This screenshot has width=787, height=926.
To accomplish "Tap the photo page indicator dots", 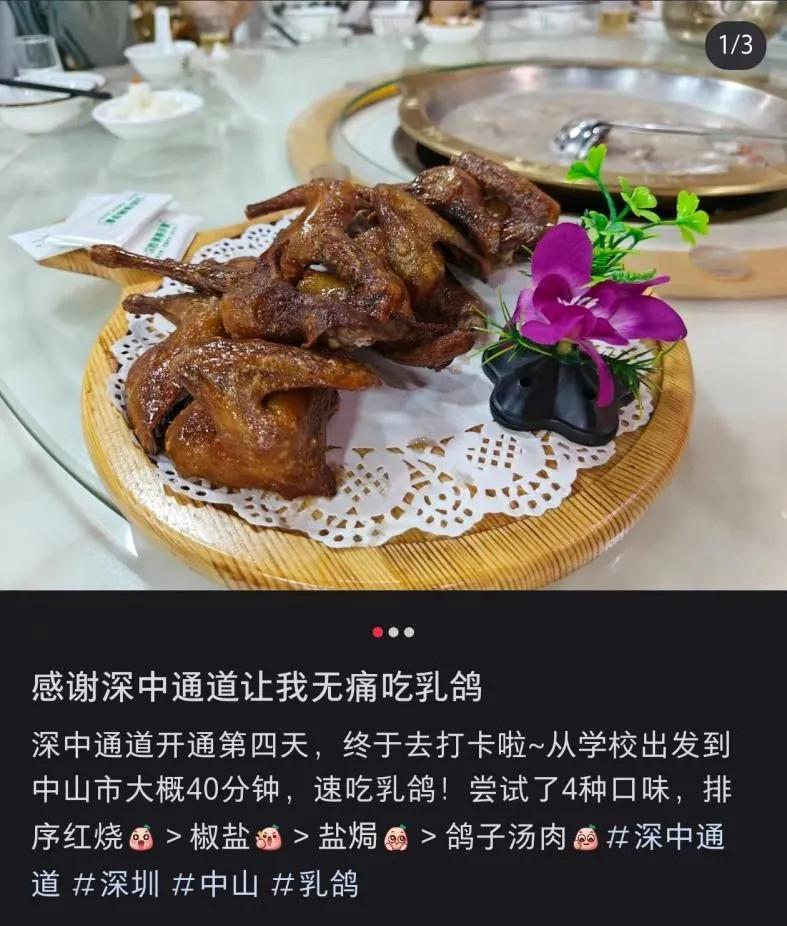I will pos(393,632).
